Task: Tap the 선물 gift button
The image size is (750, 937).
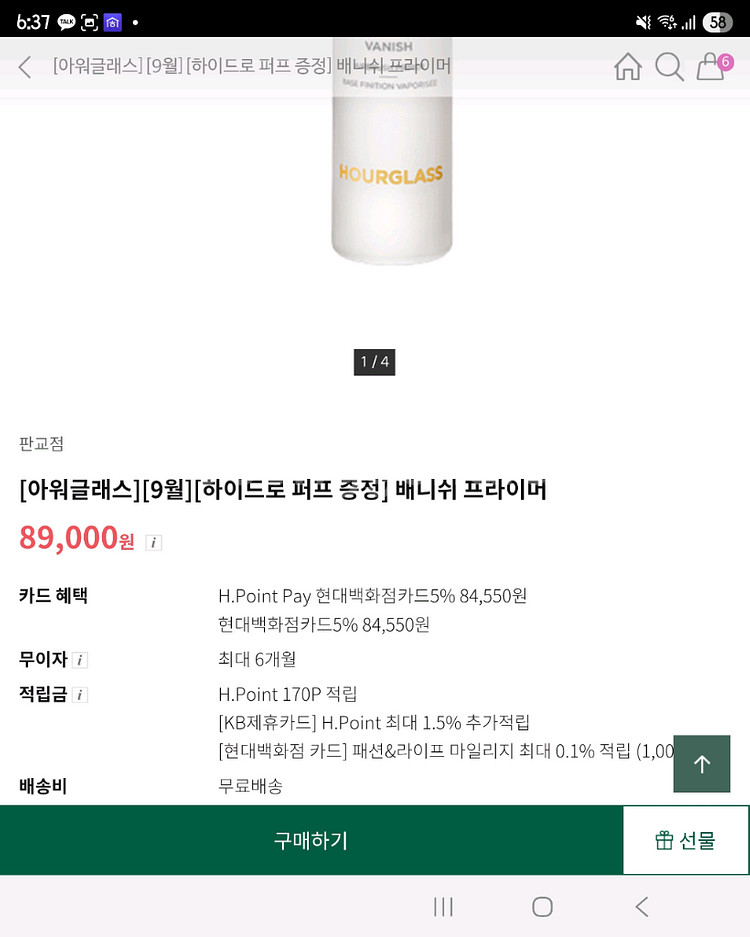Action: click(x=686, y=840)
